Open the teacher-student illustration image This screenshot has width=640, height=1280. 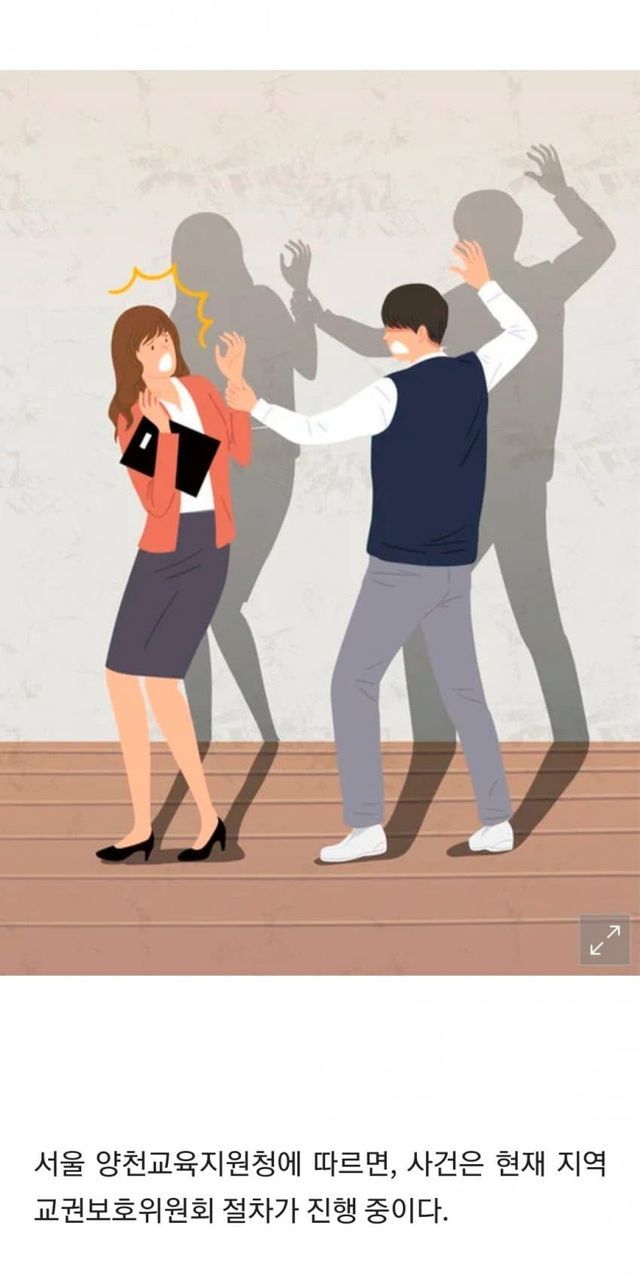(x=320, y=522)
